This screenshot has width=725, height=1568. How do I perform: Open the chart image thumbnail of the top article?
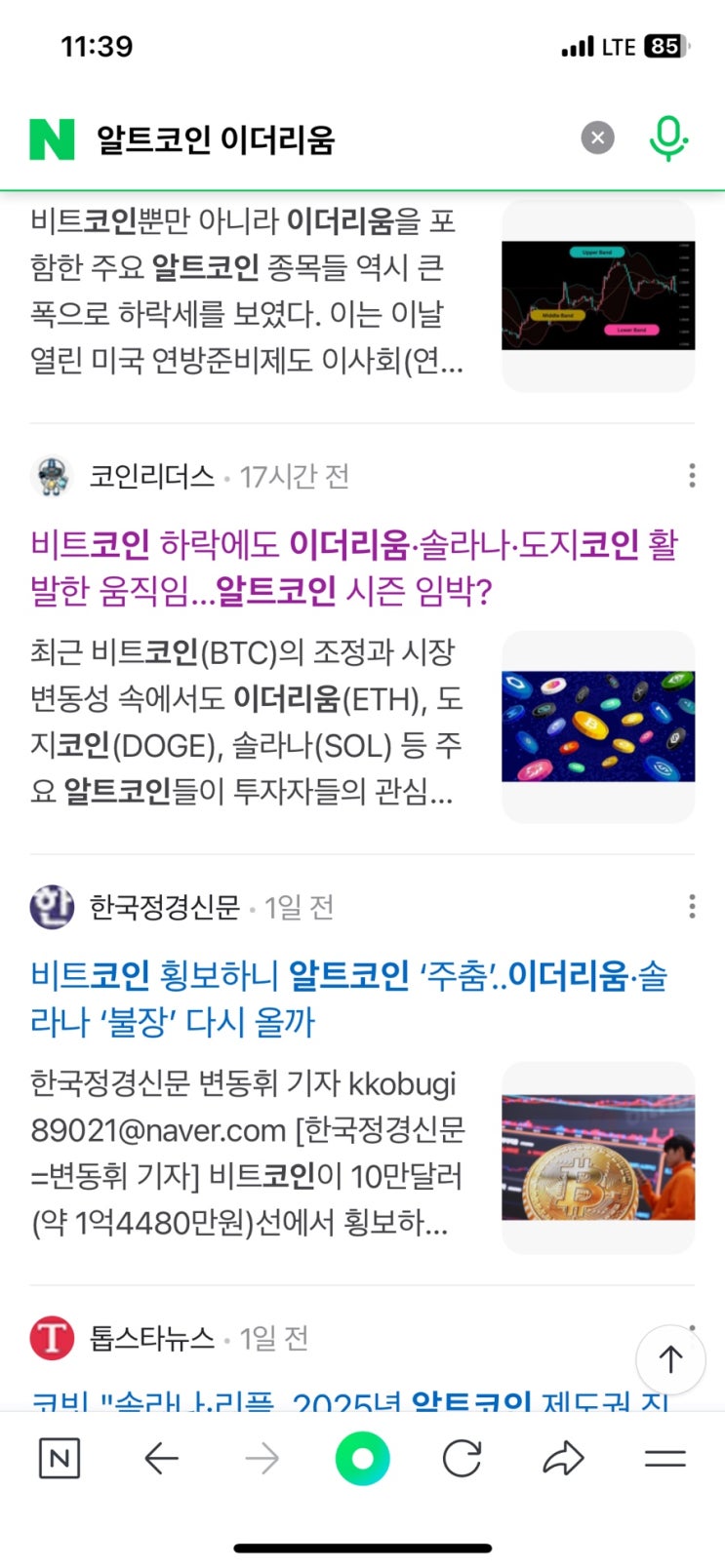point(597,295)
